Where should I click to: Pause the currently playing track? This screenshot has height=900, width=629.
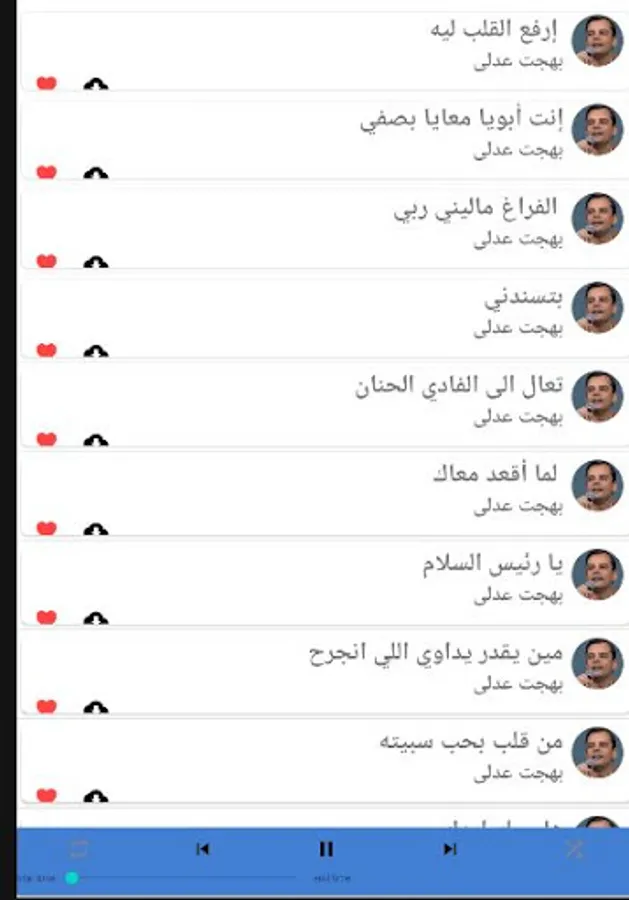point(326,849)
